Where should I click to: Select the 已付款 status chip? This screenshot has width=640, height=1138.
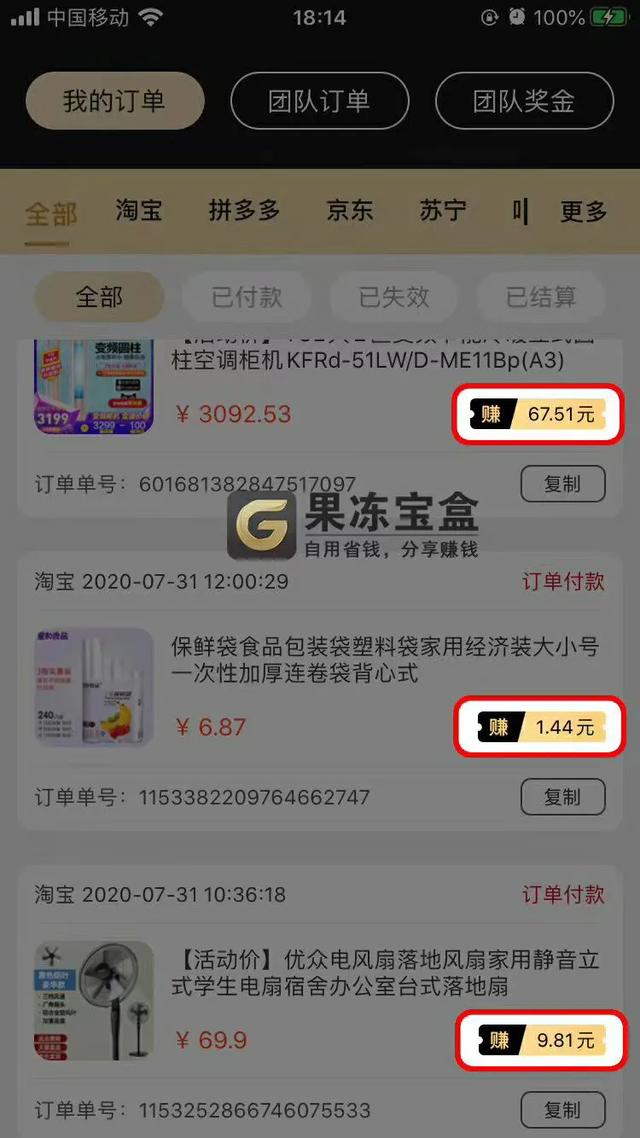[x=247, y=297]
